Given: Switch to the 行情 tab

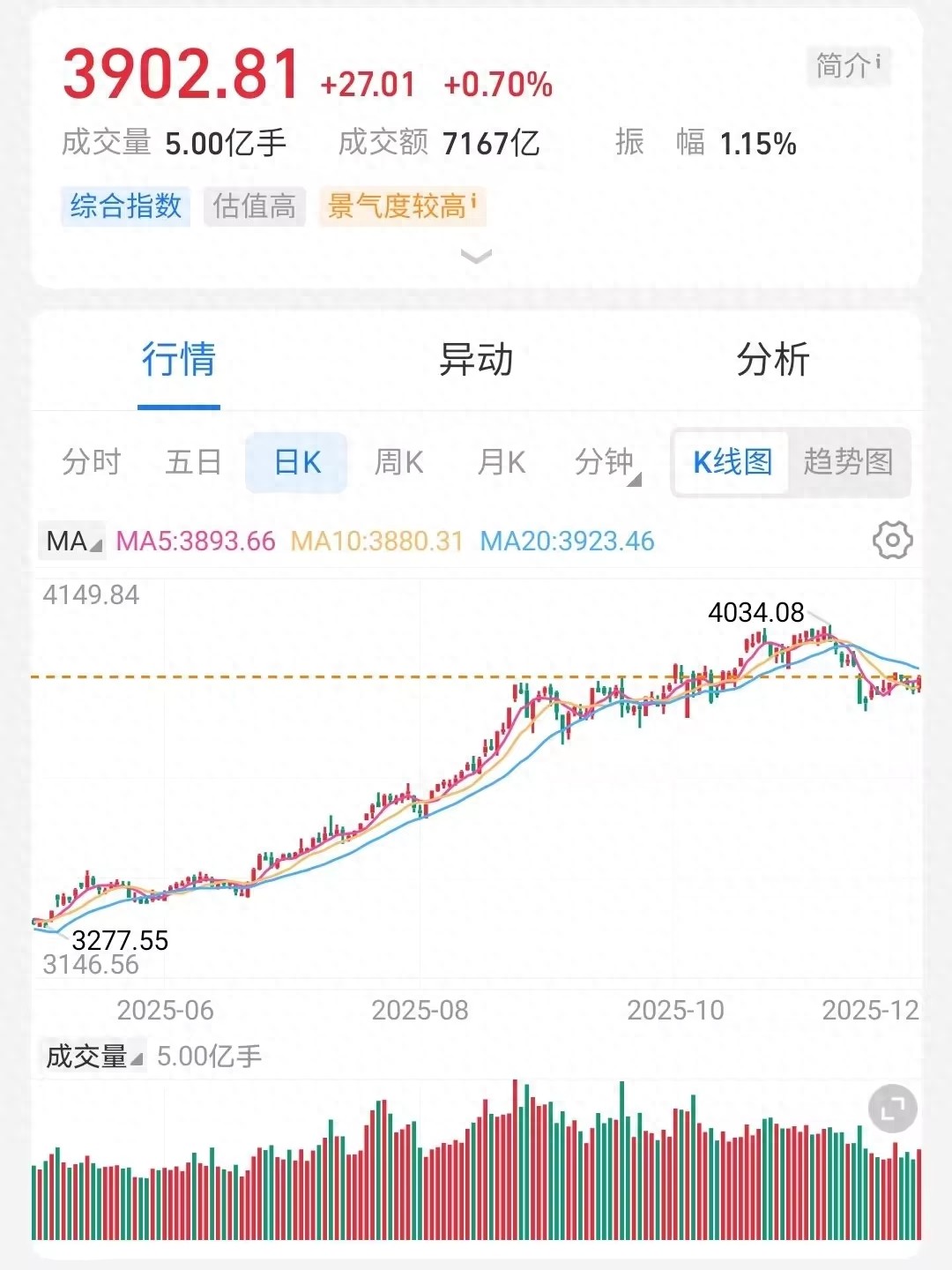Looking at the screenshot, I should click(179, 360).
